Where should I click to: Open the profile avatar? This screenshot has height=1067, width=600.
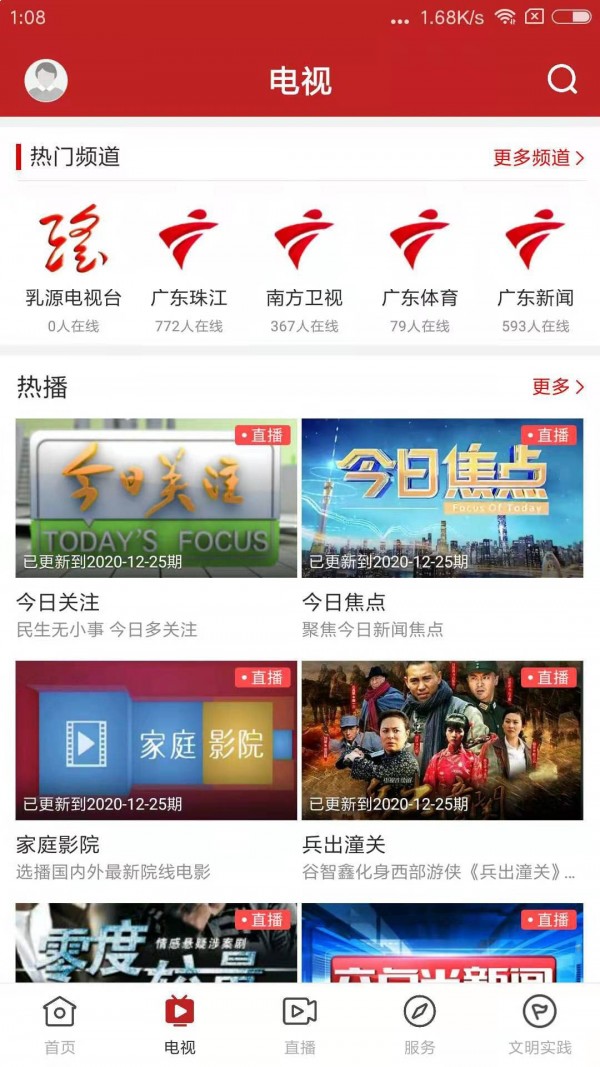(46, 81)
